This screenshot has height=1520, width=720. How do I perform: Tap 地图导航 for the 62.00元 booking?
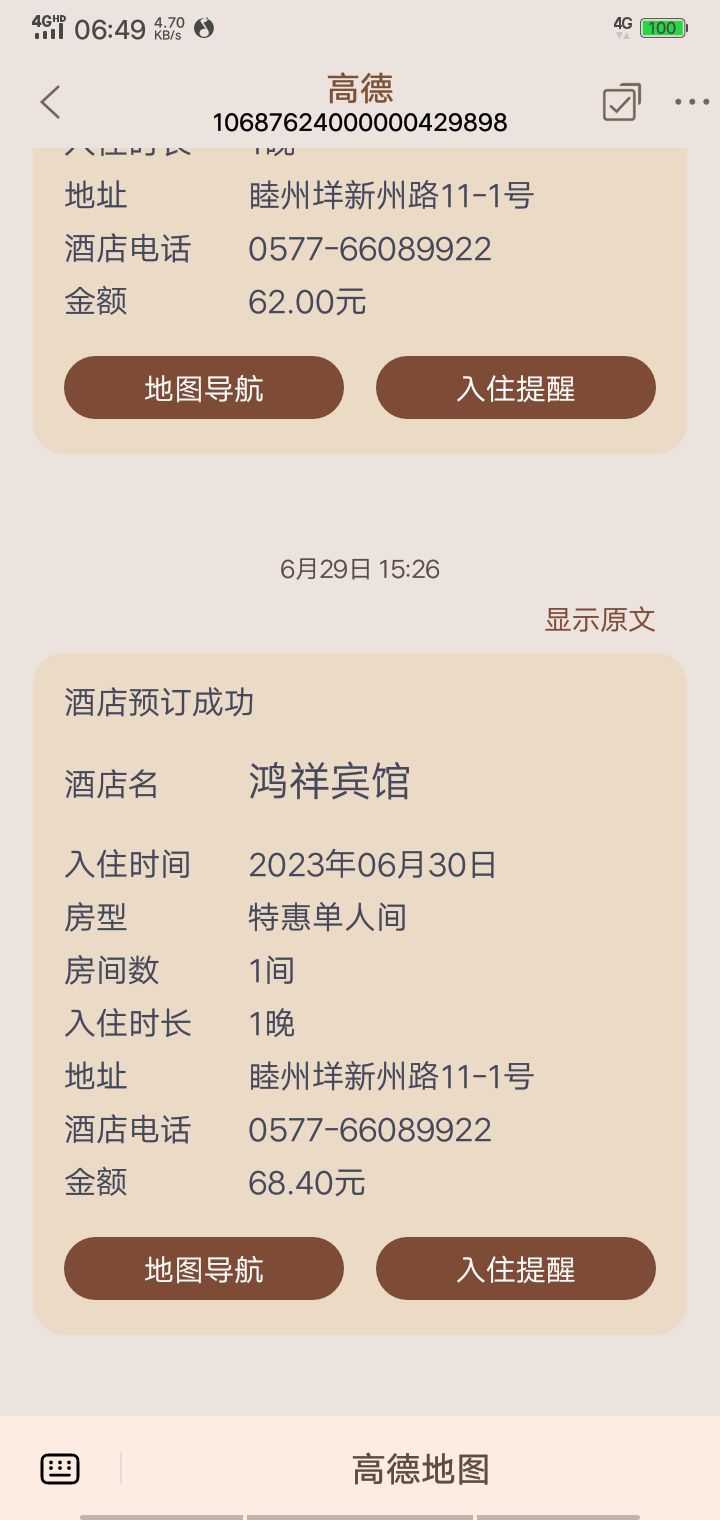[x=204, y=388]
